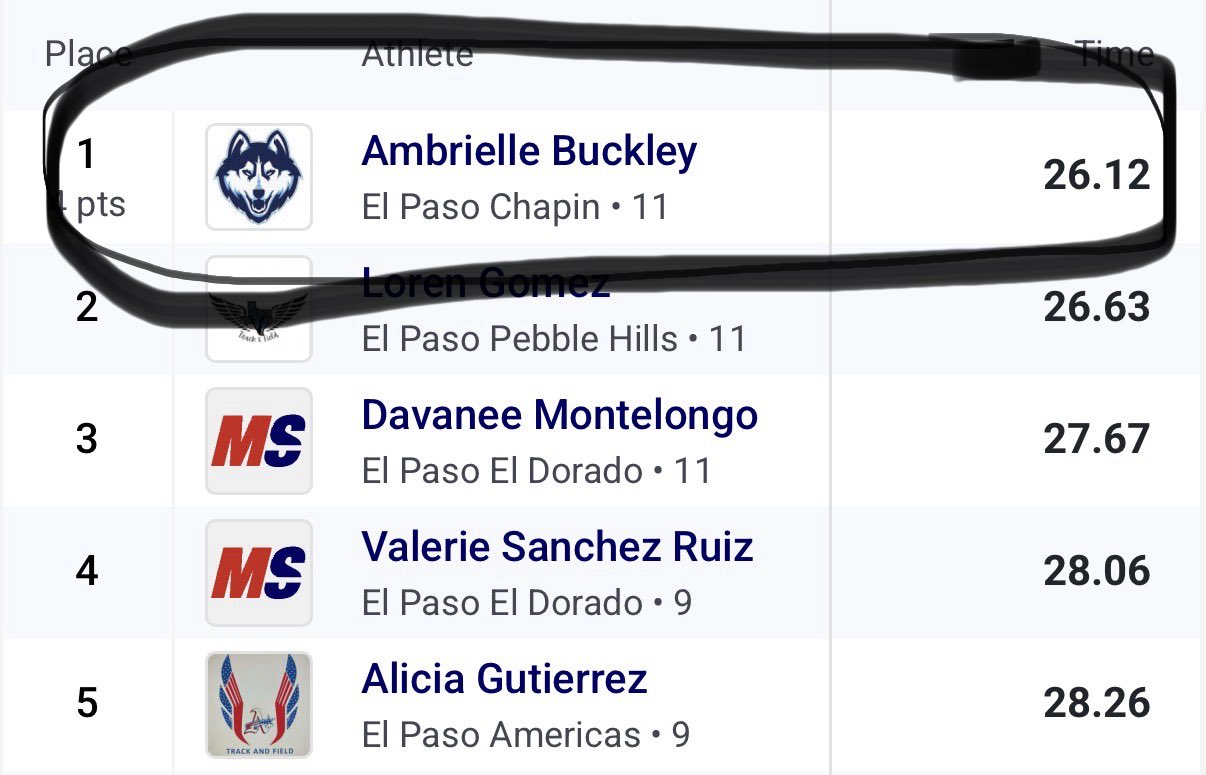Open Davanee Montelongo's profile
This screenshot has width=1206, height=775.
(559, 416)
